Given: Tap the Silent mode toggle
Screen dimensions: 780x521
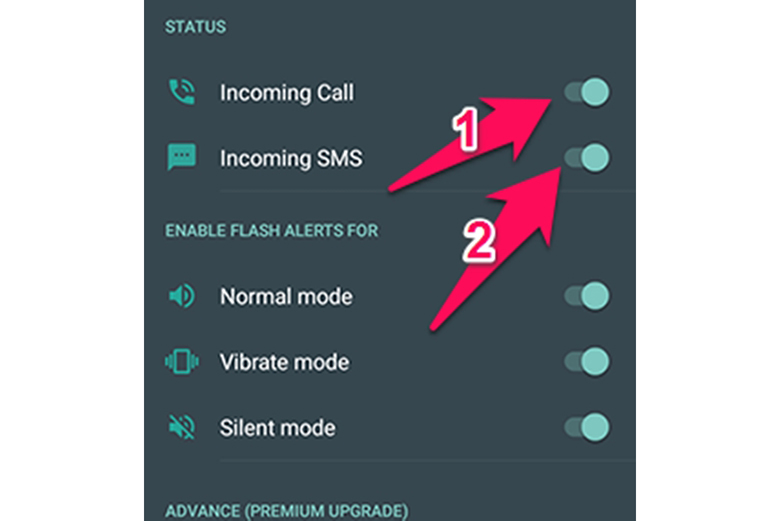Looking at the screenshot, I should coord(587,427).
